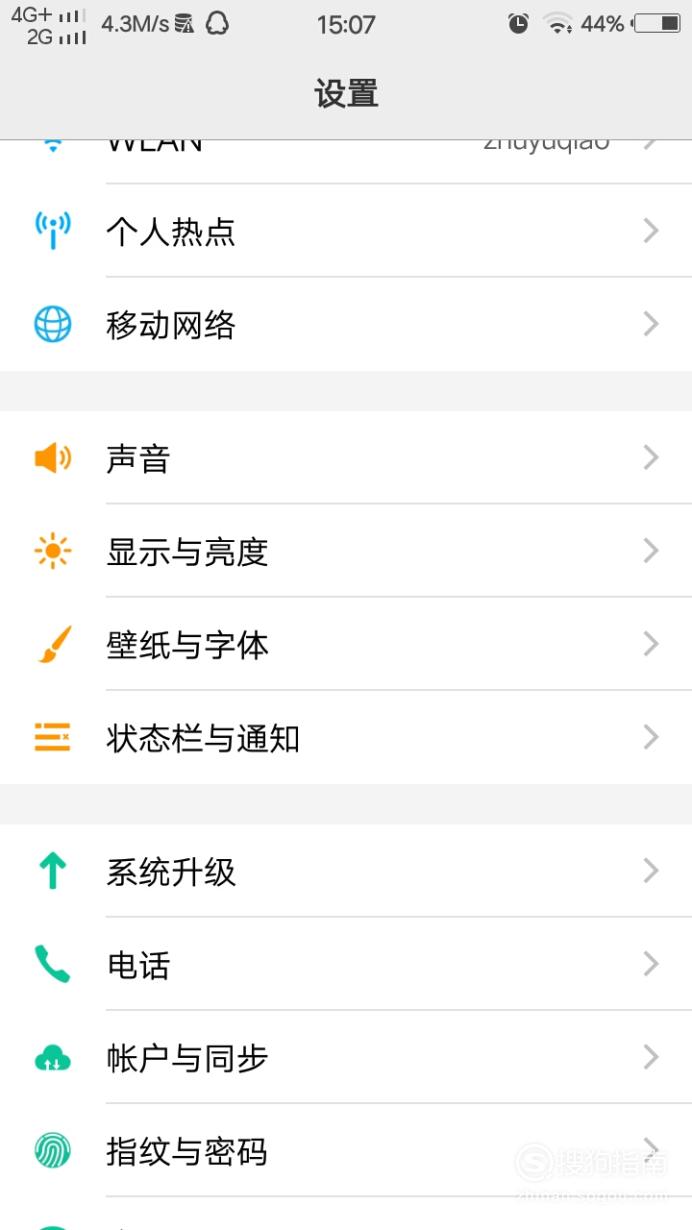
Task: Open the 声音 sound settings
Action: [x=346, y=458]
